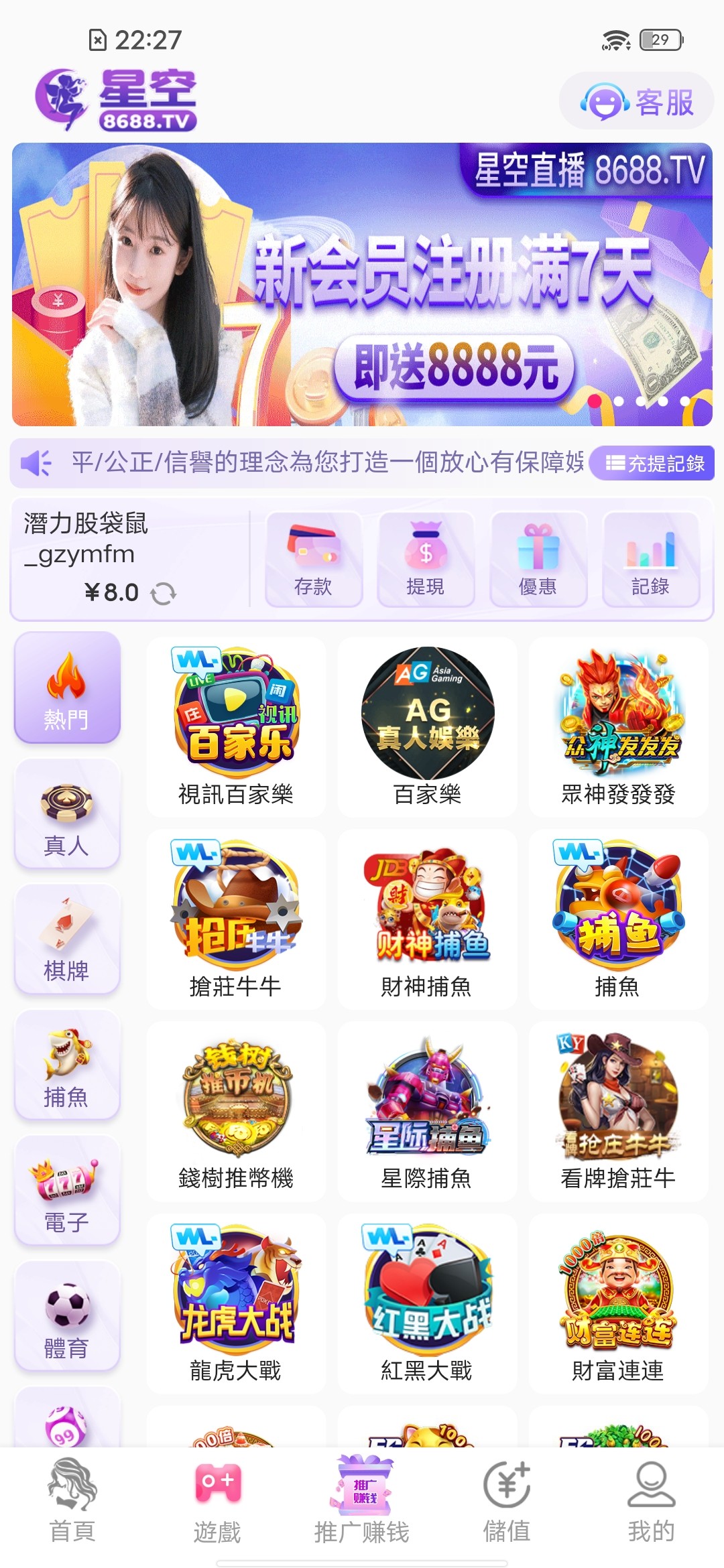Screen dimensions: 724x1568
Task: Refresh the account balance
Action: coord(163,593)
